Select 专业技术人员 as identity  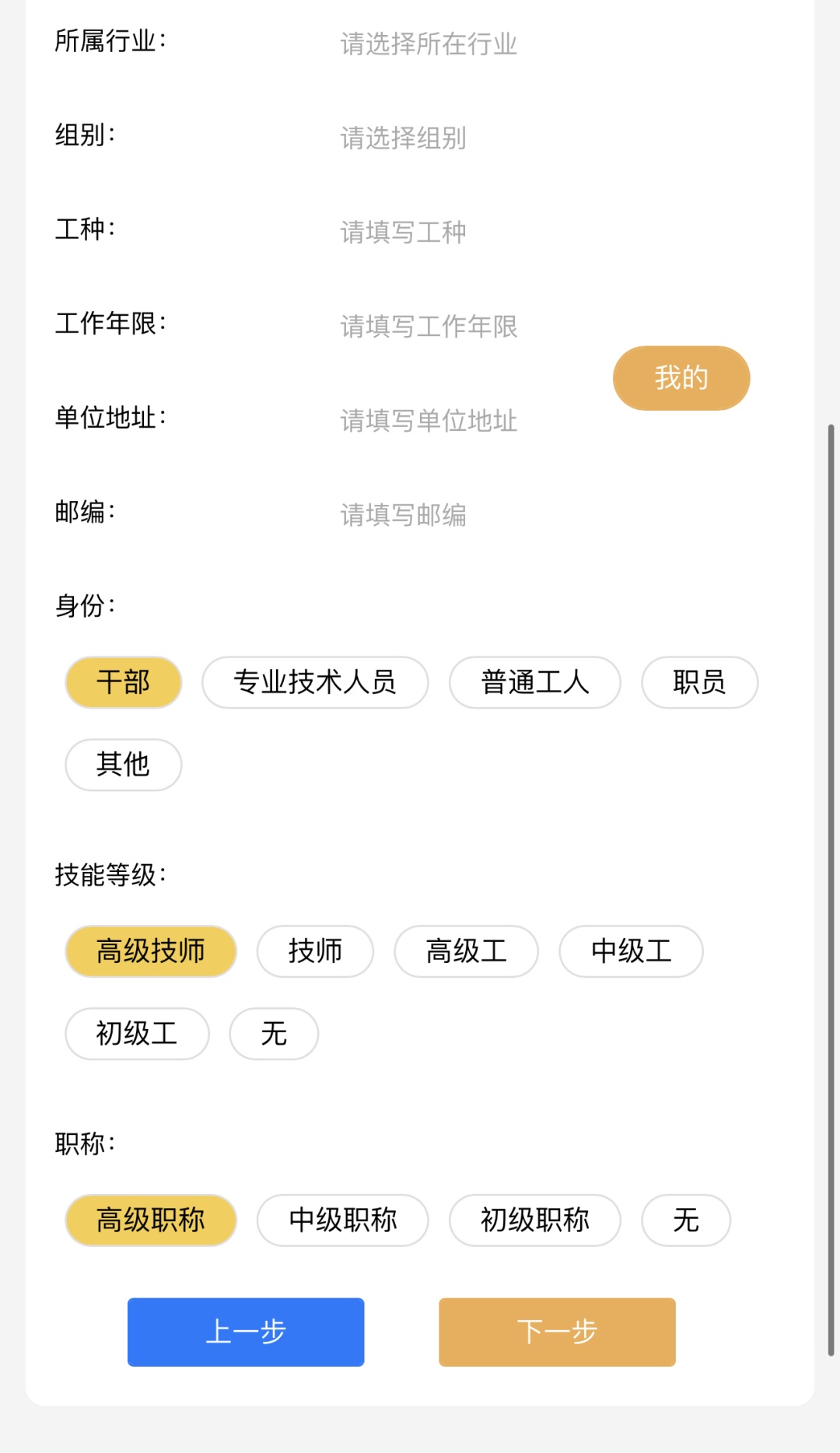pos(315,682)
